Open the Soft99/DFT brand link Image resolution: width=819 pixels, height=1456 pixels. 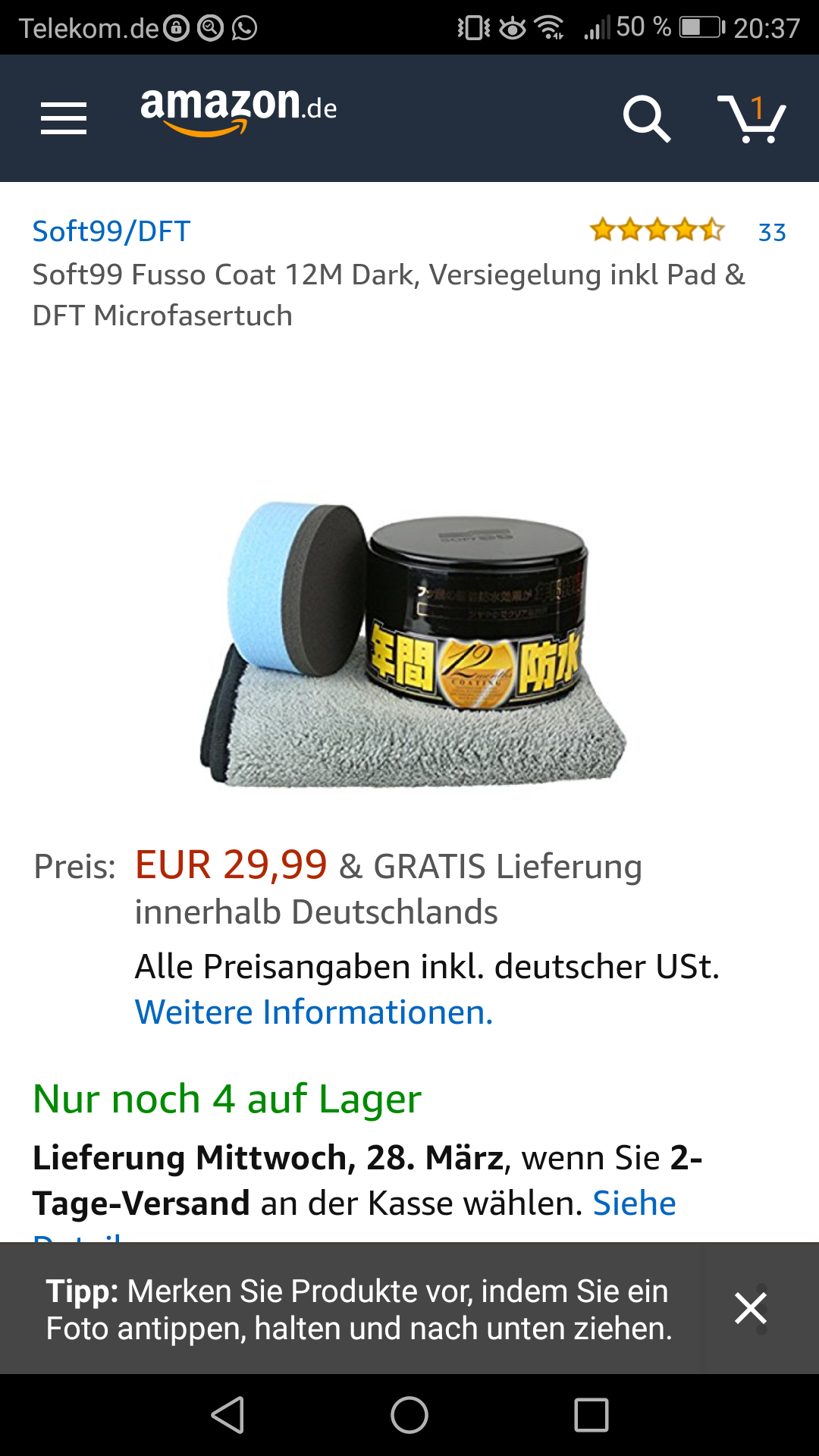coord(111,231)
